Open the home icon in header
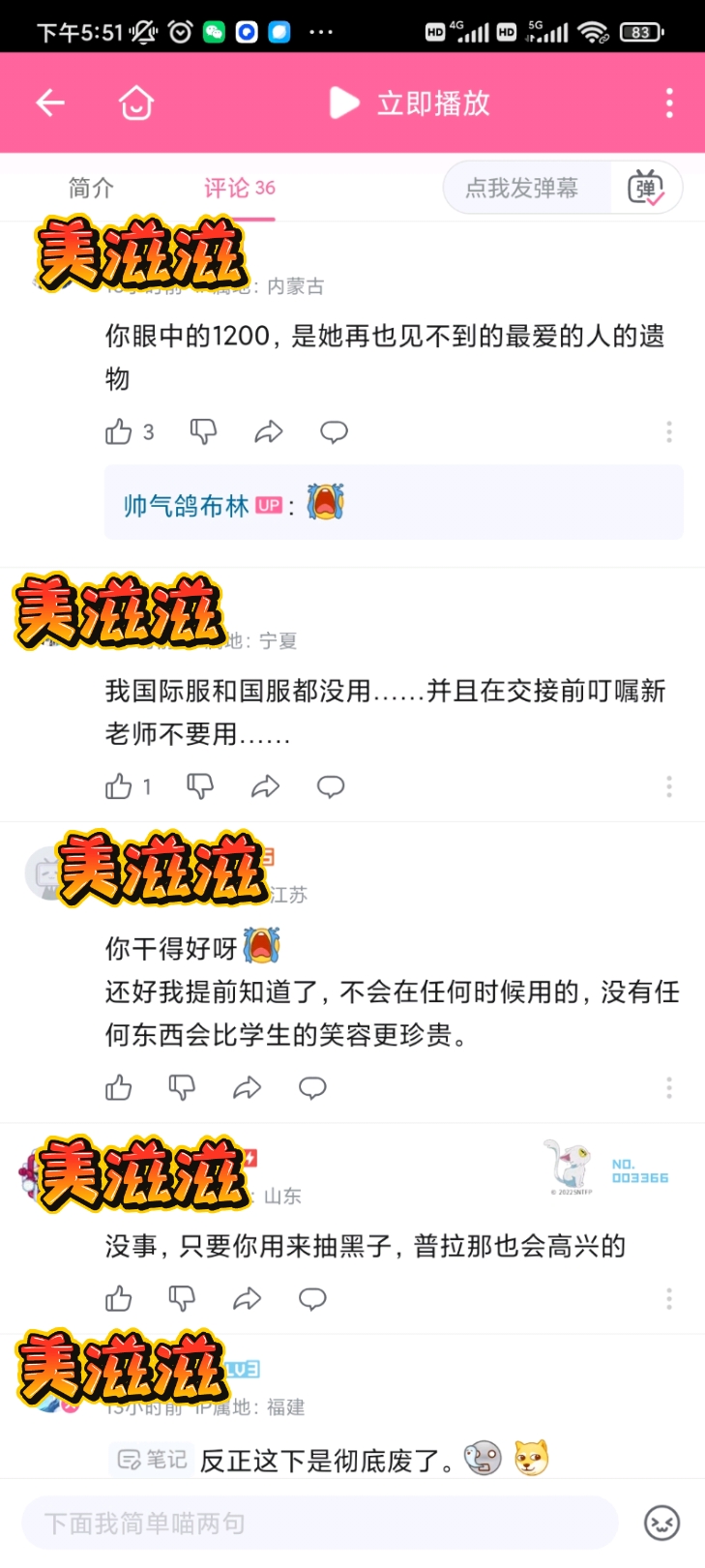The height and width of the screenshot is (1568, 705). (x=136, y=103)
